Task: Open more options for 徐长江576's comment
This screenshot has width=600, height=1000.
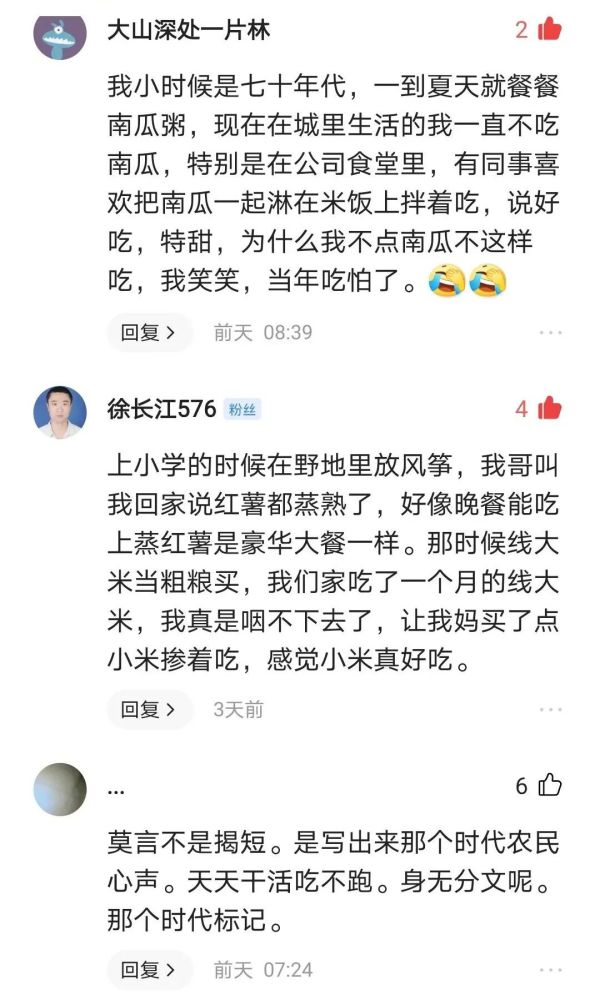Action: click(x=551, y=710)
